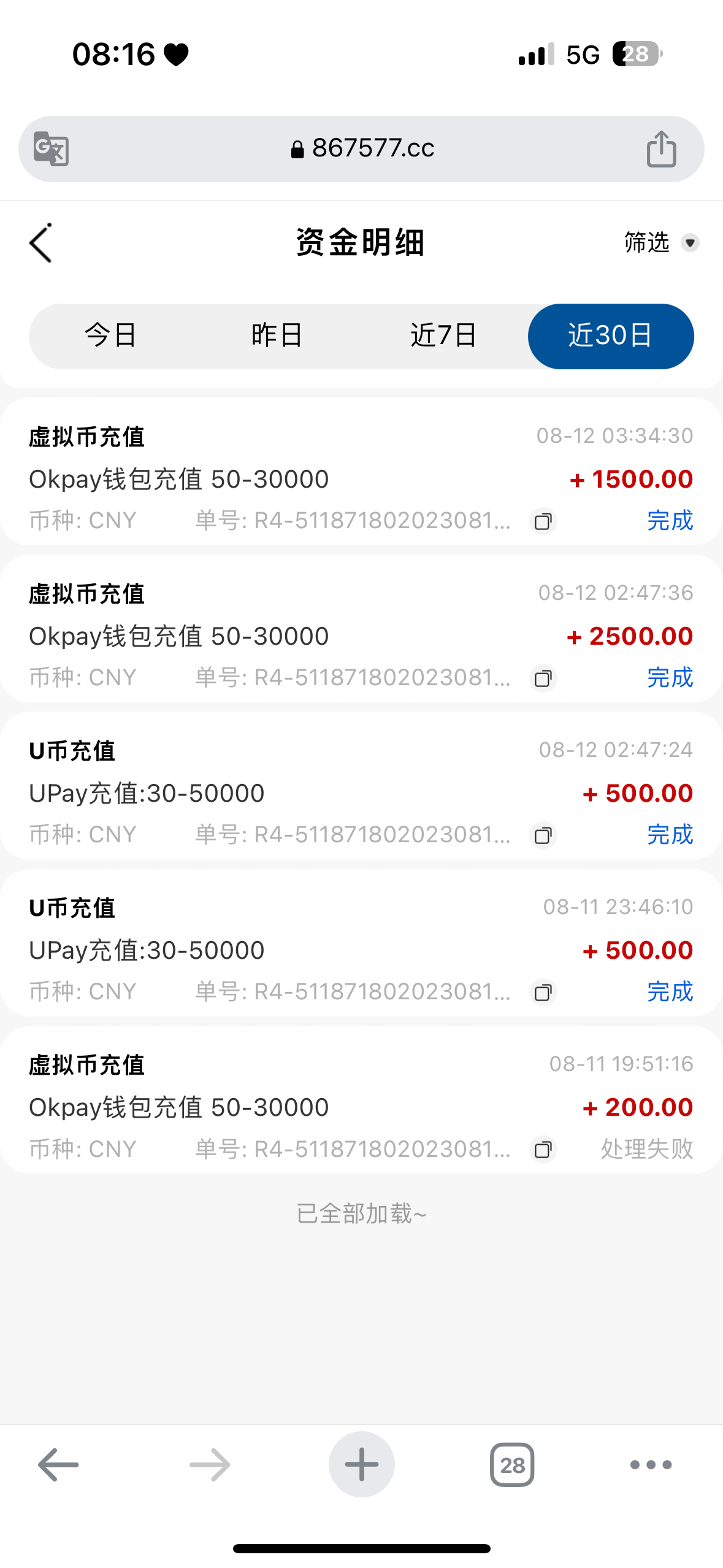The image size is (723, 1568).
Task: Copy order number of 08-12 02:47:24 deposit
Action: click(543, 836)
